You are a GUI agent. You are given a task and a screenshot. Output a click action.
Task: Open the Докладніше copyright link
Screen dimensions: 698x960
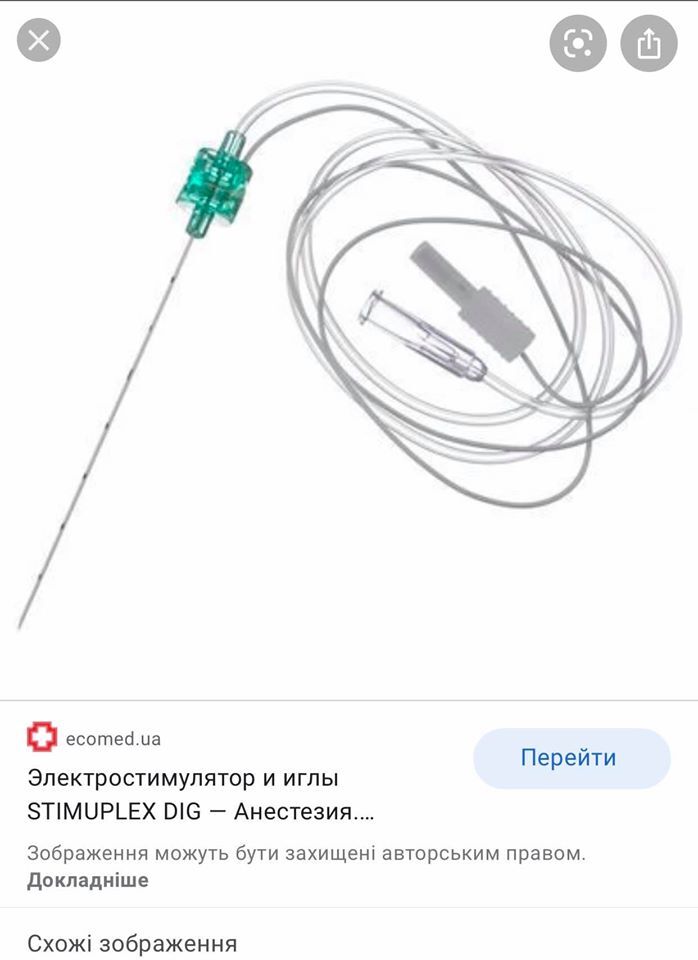[x=88, y=880]
